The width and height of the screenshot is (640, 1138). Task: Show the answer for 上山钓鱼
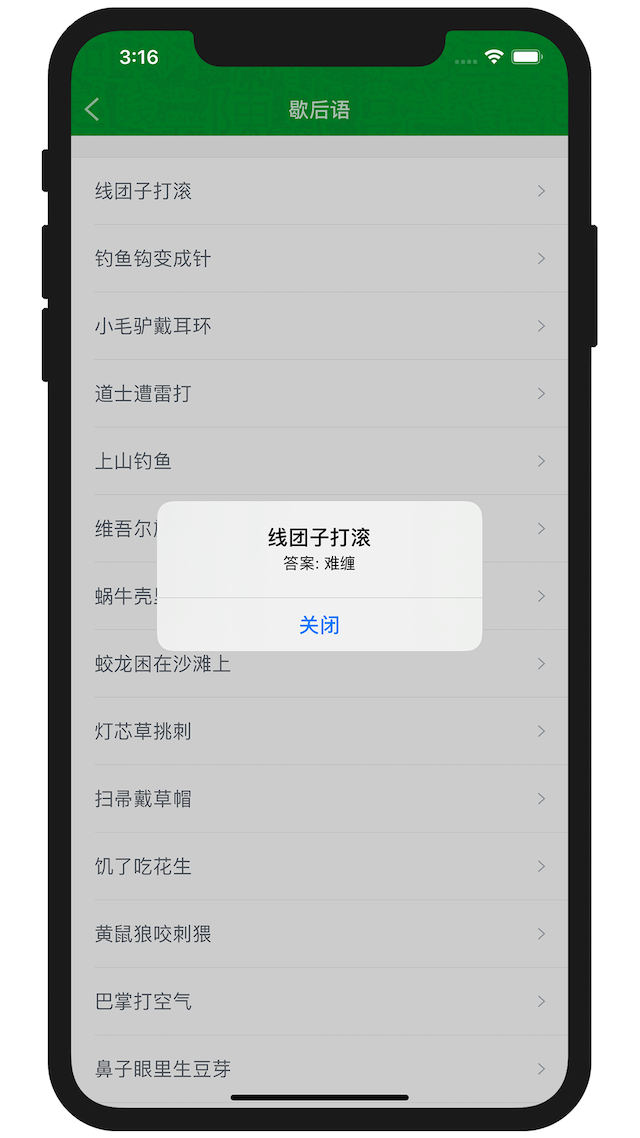[x=319, y=461]
